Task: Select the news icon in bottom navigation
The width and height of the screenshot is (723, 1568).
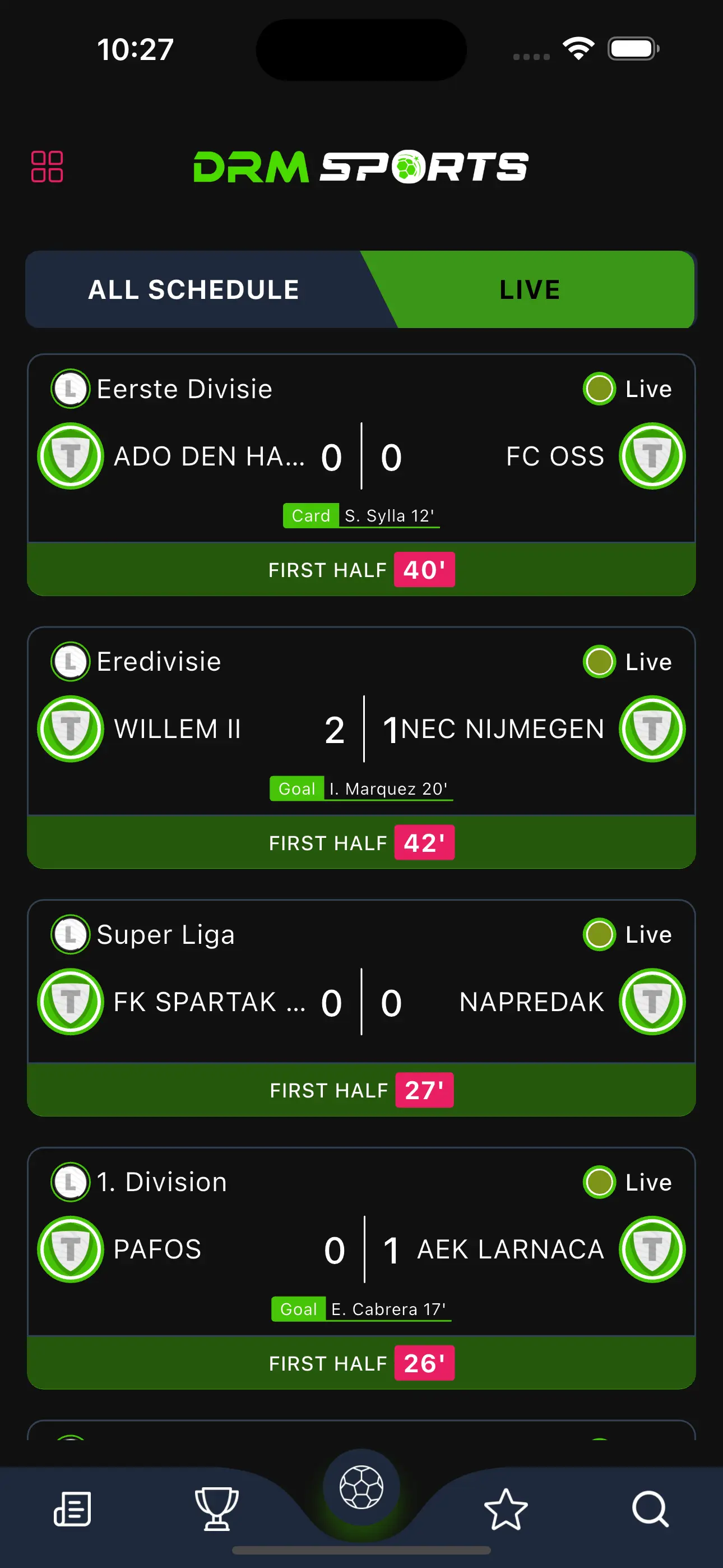Action: 71,1510
